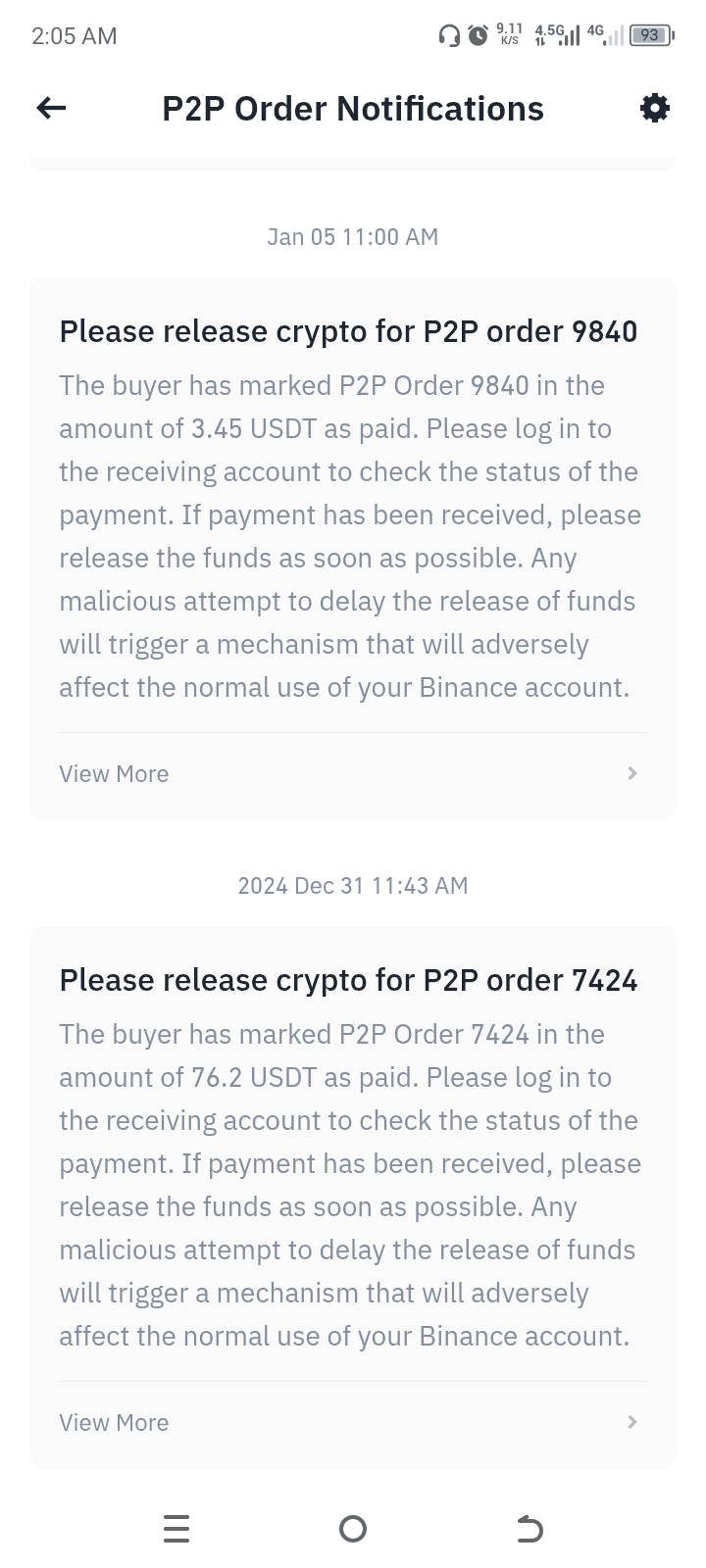This screenshot has height=1568, width=706.
Task: Open recent apps from navigation bar
Action: coord(176,1529)
